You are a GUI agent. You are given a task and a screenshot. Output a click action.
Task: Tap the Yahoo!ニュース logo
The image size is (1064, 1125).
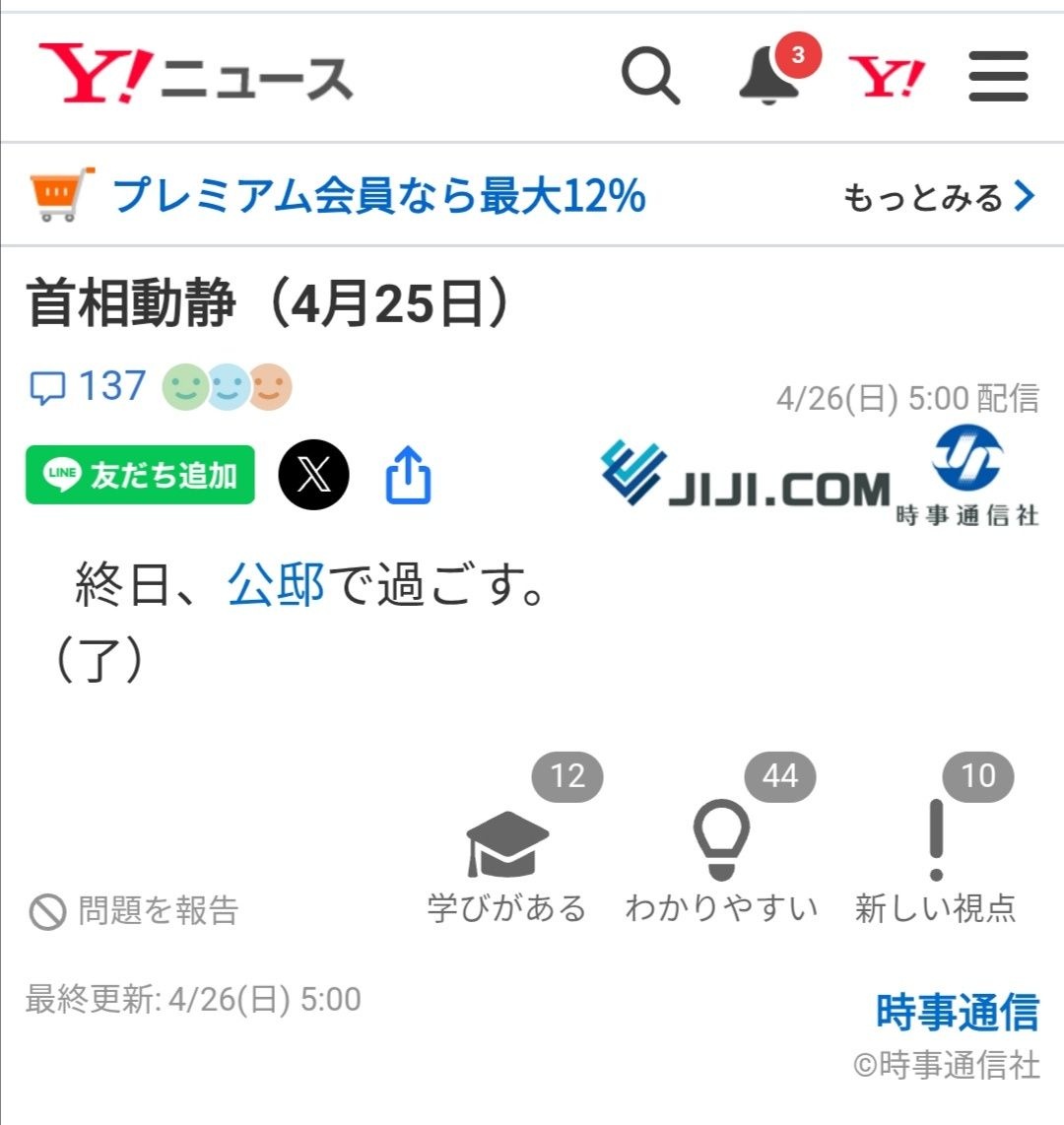pyautogui.click(x=195, y=75)
